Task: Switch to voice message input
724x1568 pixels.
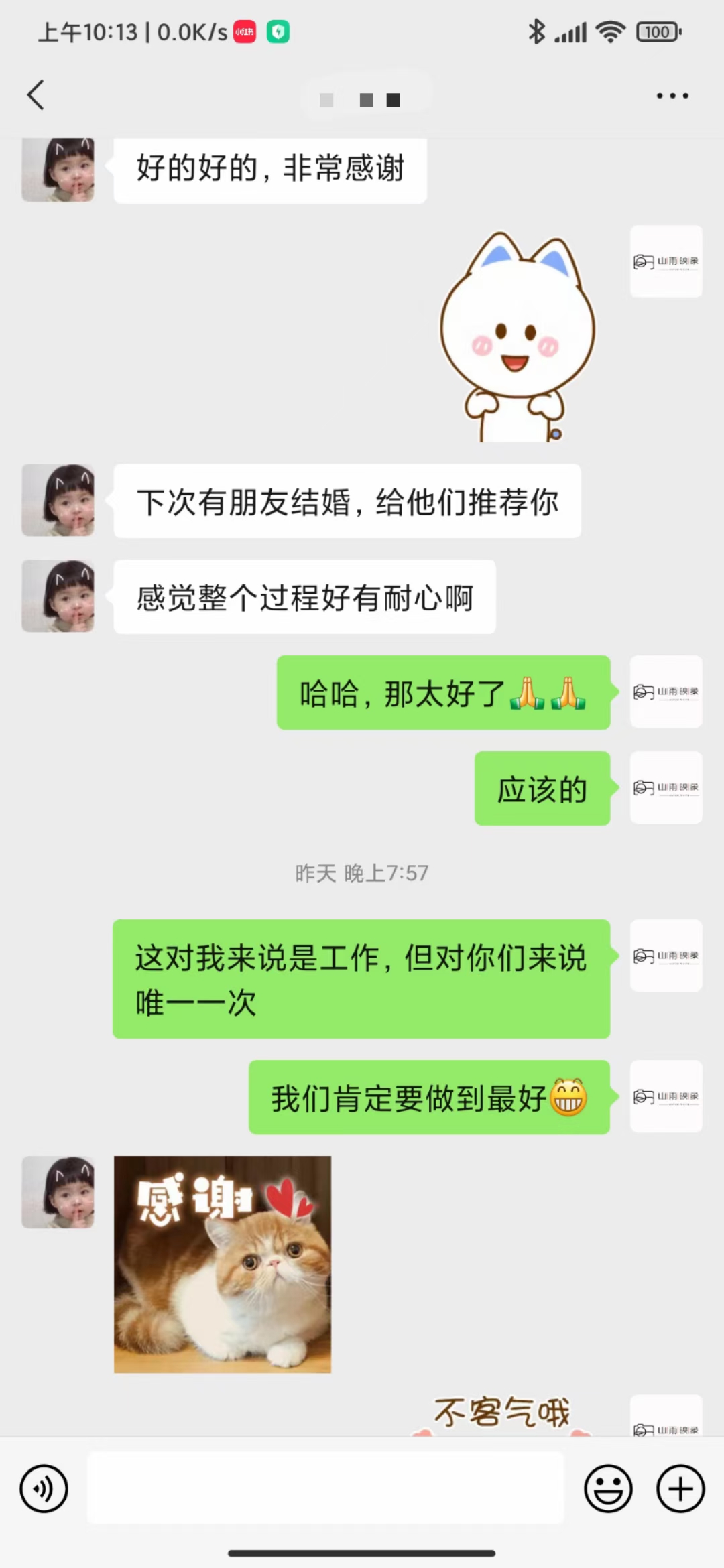Action: pos(44,1489)
